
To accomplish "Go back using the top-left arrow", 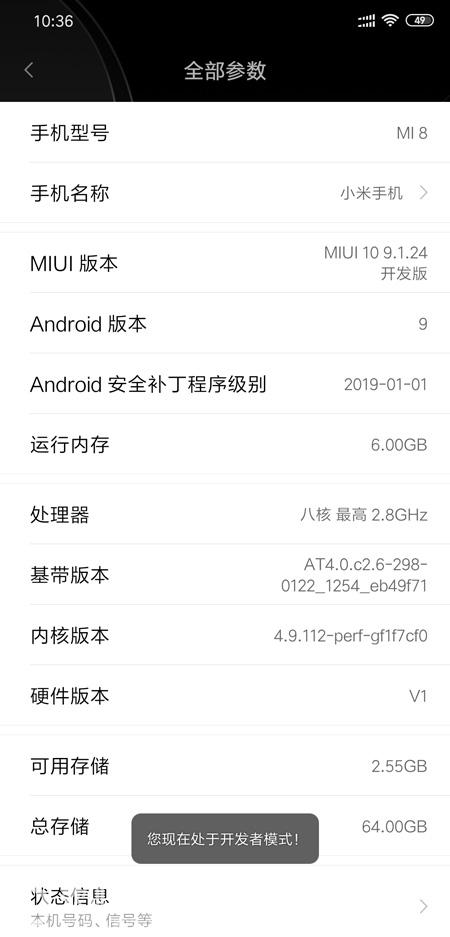I will coord(29,71).
